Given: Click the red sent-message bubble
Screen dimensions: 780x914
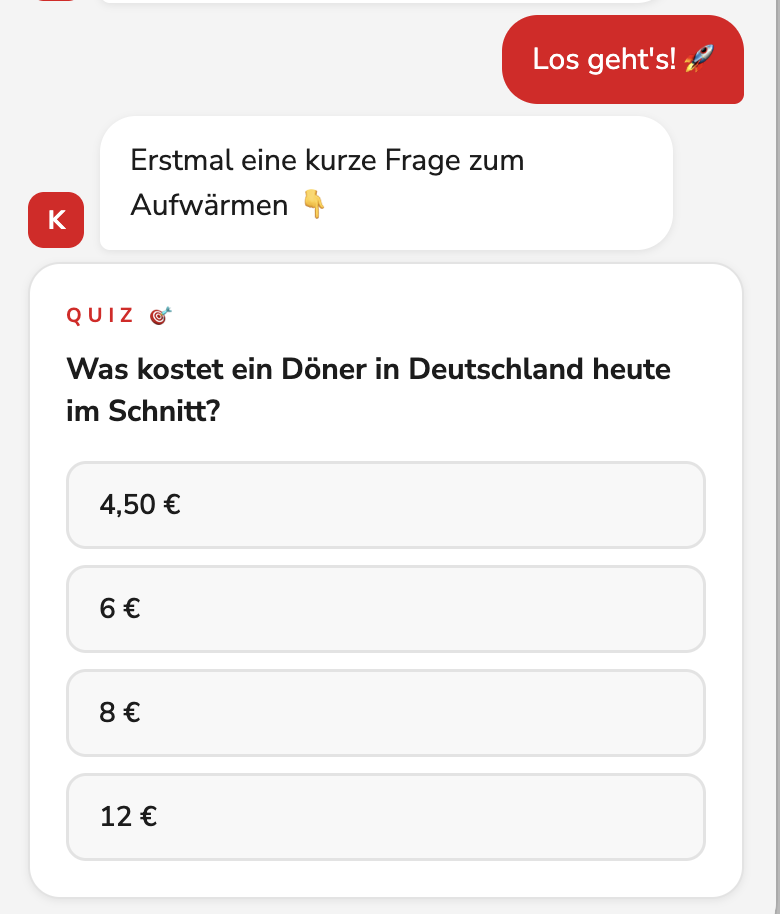Looking at the screenshot, I should coord(622,60).
